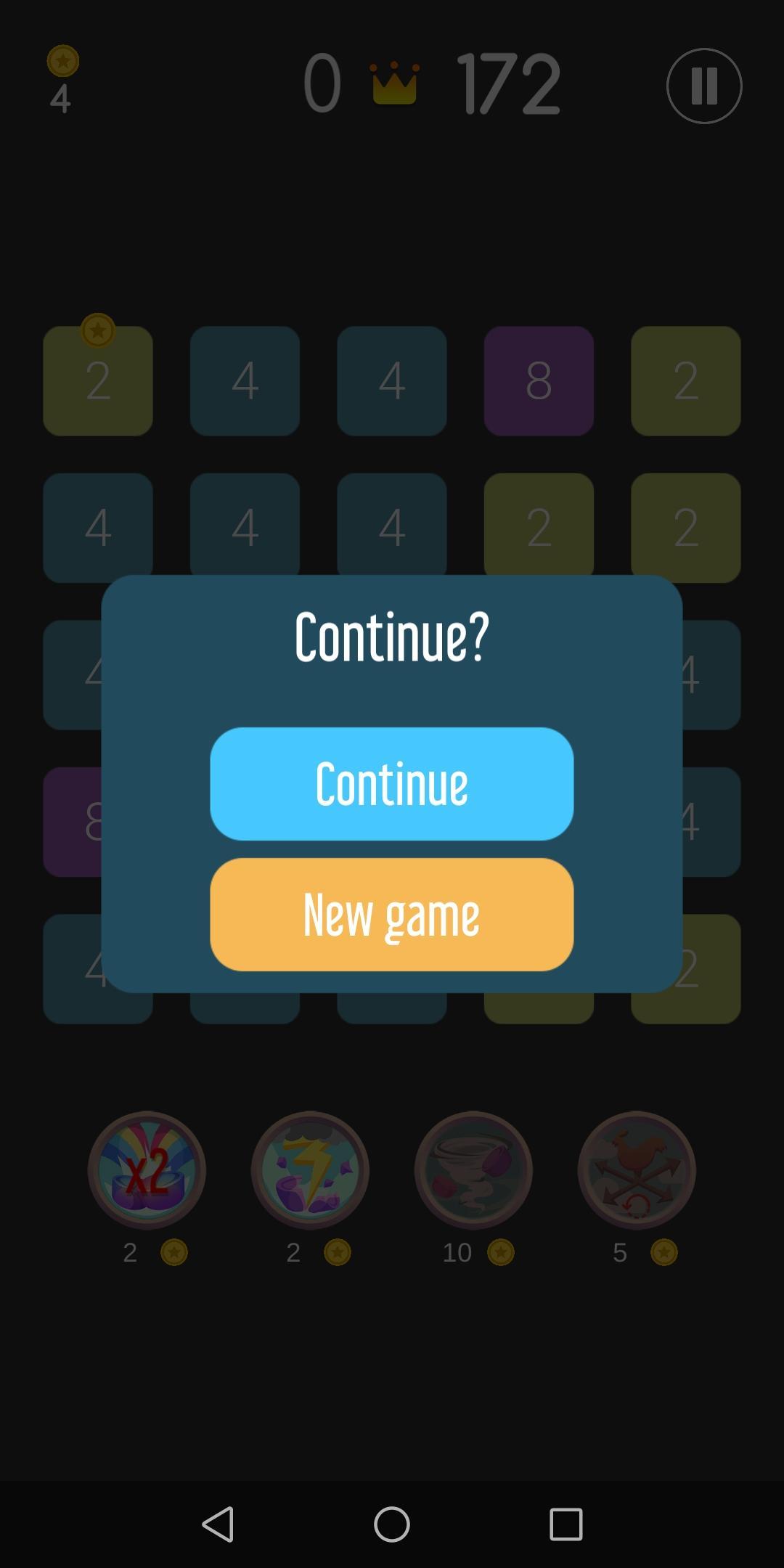The image size is (784, 1568).
Task: Tap the purple 8 tile in the top row
Action: (x=539, y=381)
